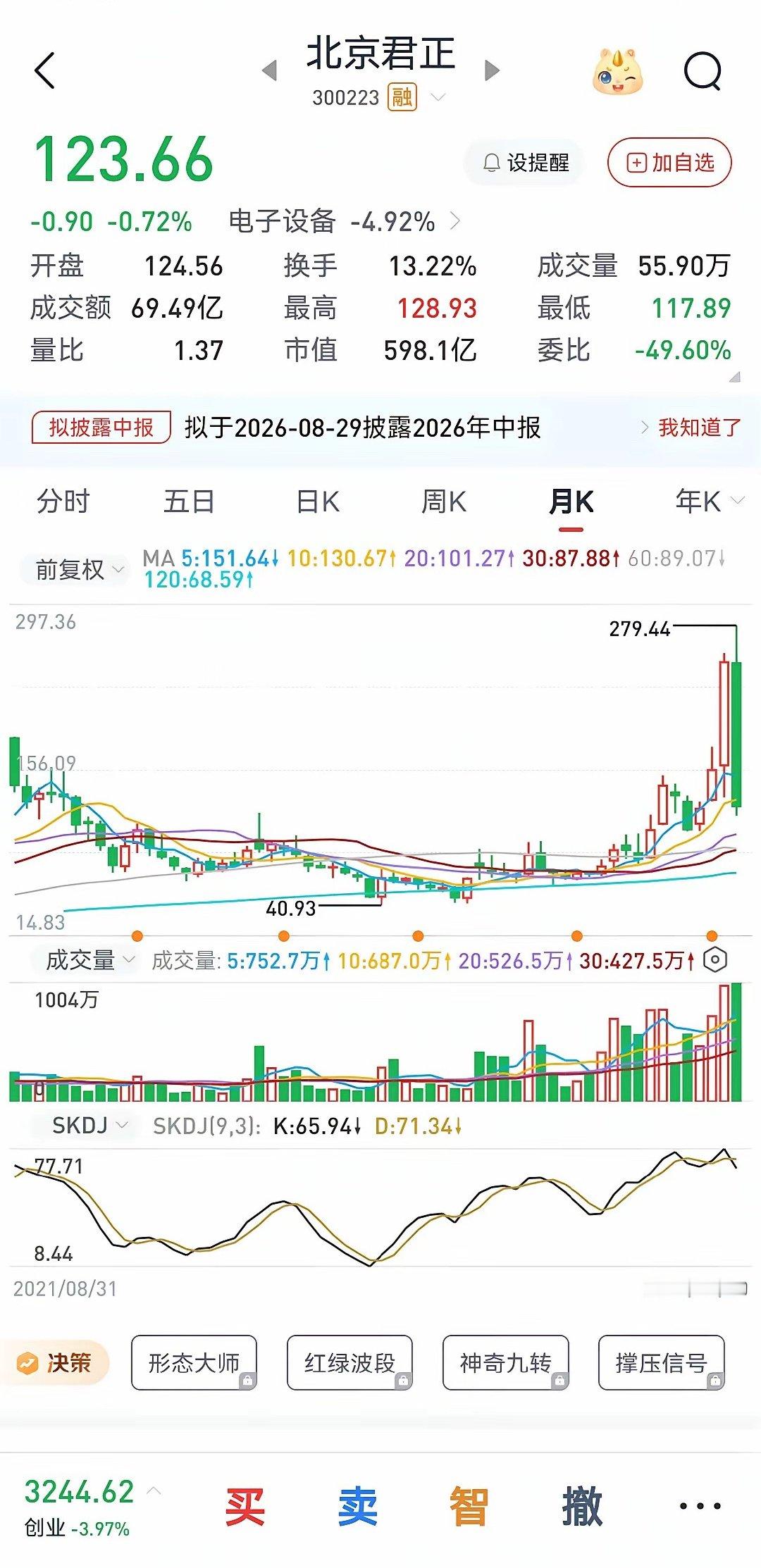Switch to the next stock
The height and width of the screenshot is (1568, 761).
[x=493, y=70]
